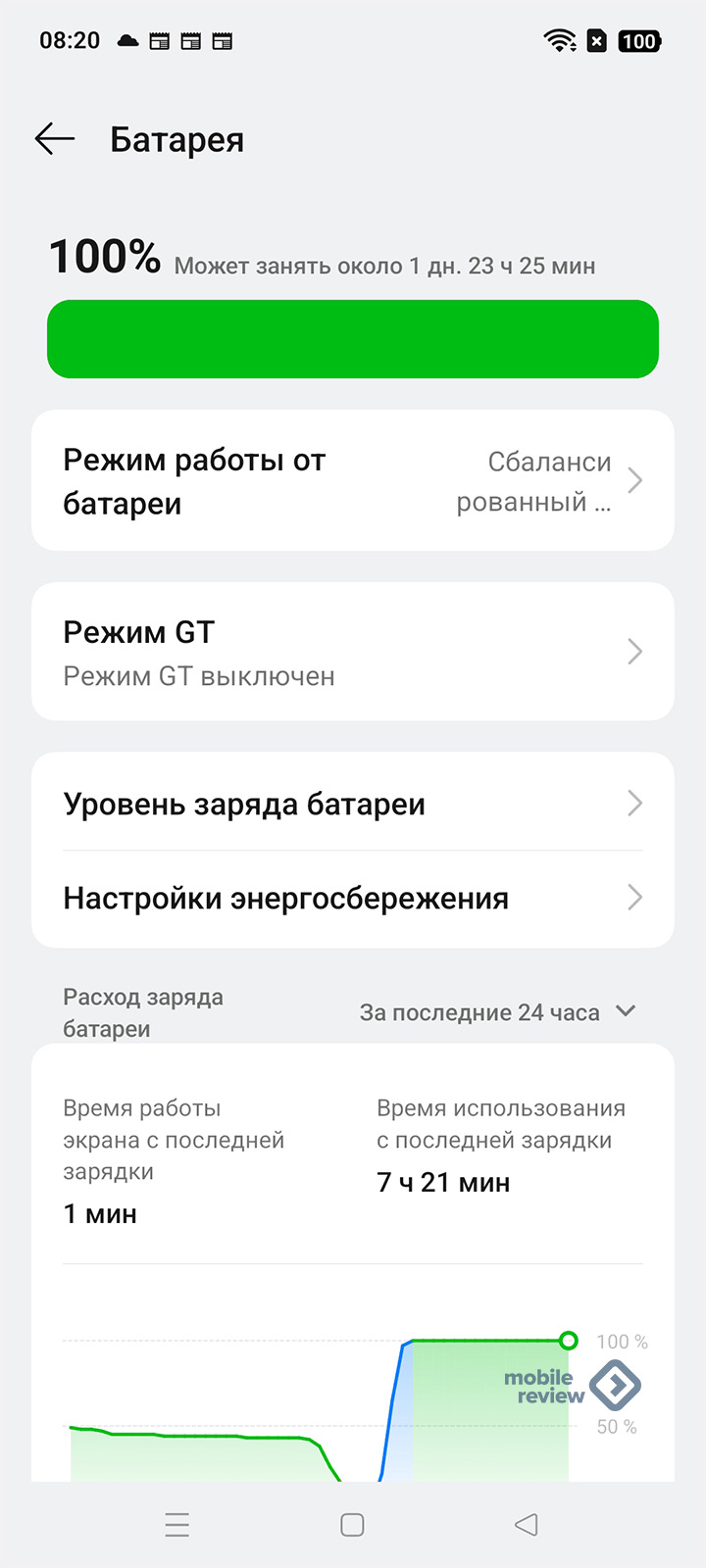This screenshot has height=1568, width=706.
Task: Tap the system home button
Action: click(x=352, y=1525)
